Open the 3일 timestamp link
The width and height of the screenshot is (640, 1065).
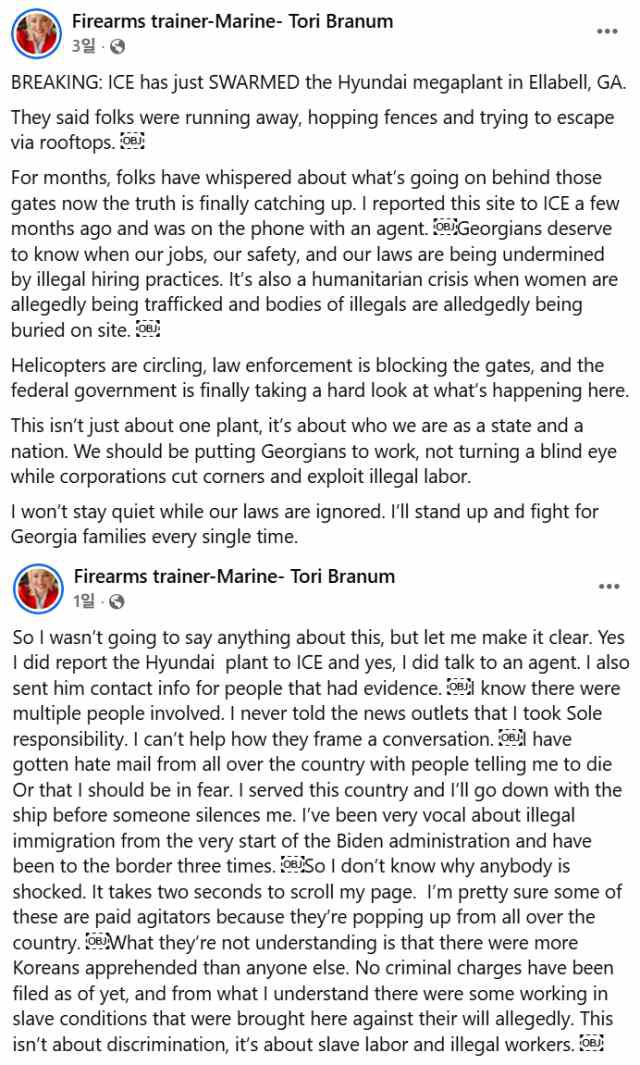(x=84, y=46)
